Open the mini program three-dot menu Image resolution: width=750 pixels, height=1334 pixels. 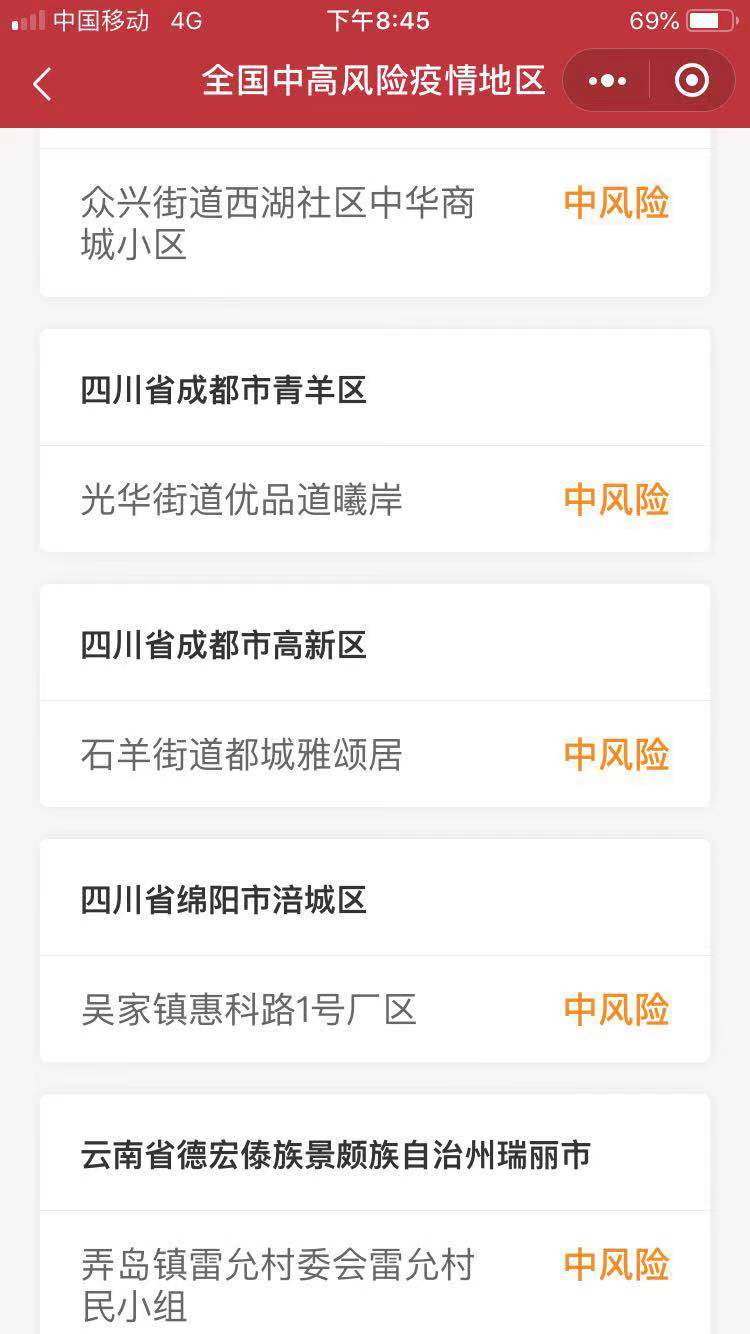tap(608, 81)
